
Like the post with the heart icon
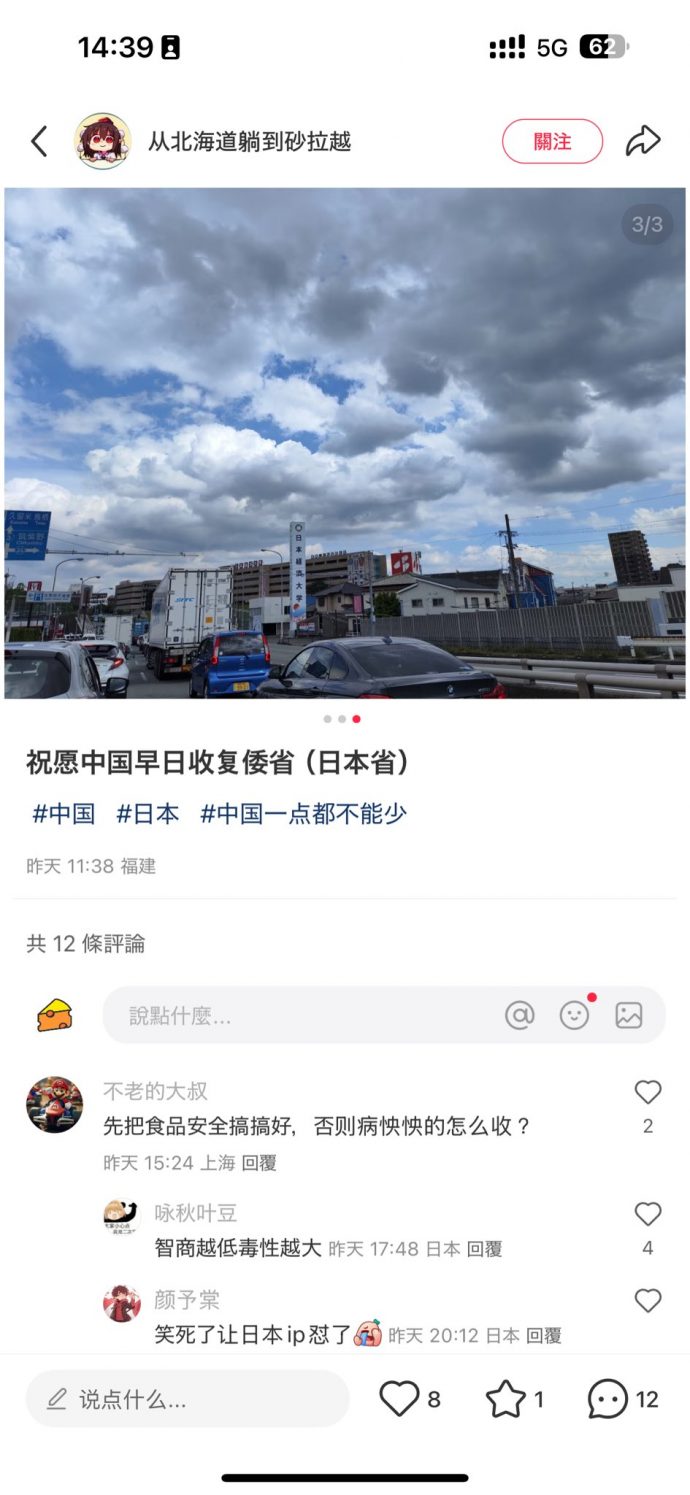[399, 1399]
